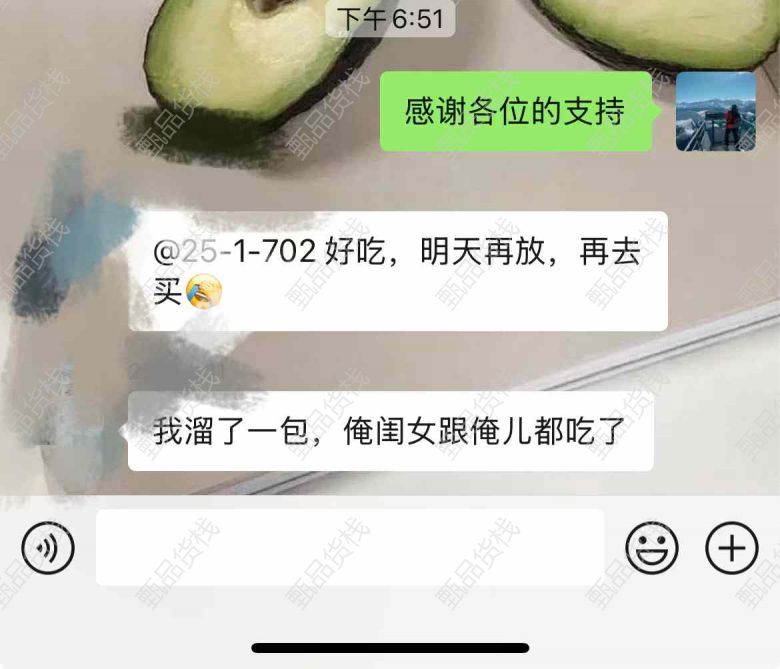780x669 pixels.
Task: Open the plus attachments menu
Action: tap(732, 548)
